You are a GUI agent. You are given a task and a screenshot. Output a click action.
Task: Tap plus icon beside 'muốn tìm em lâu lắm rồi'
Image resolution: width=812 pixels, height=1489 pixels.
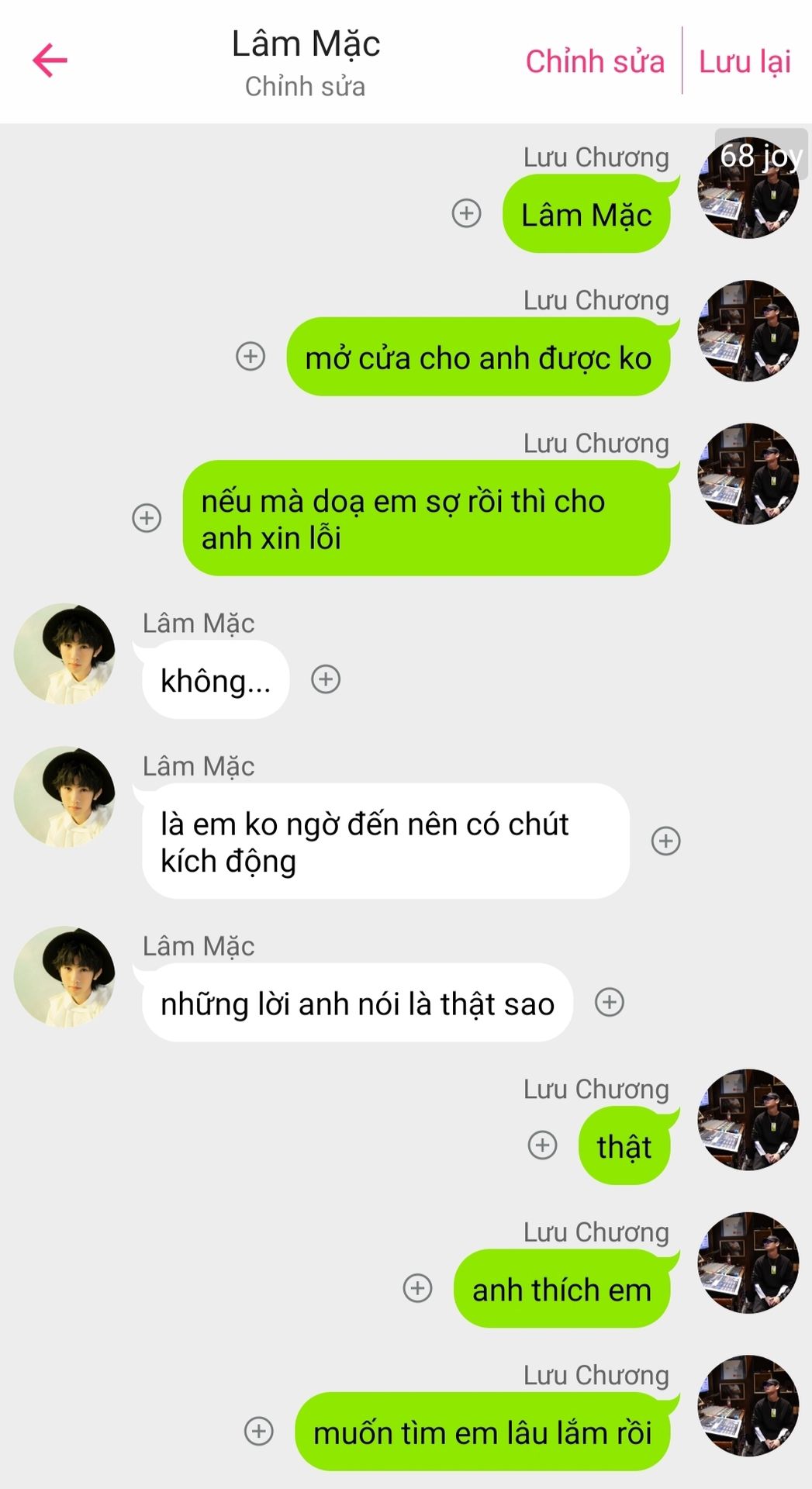pos(258,1431)
